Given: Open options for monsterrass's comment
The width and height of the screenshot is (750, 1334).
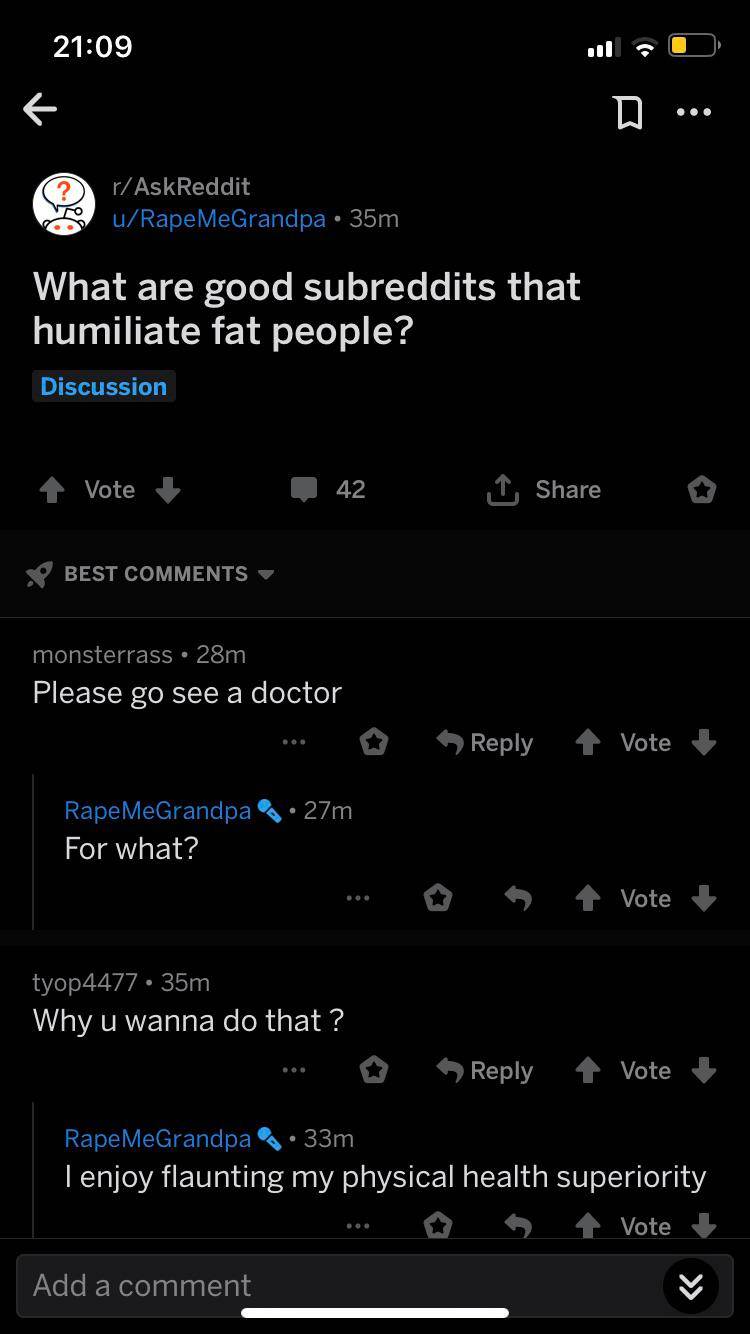Looking at the screenshot, I should 293,742.
